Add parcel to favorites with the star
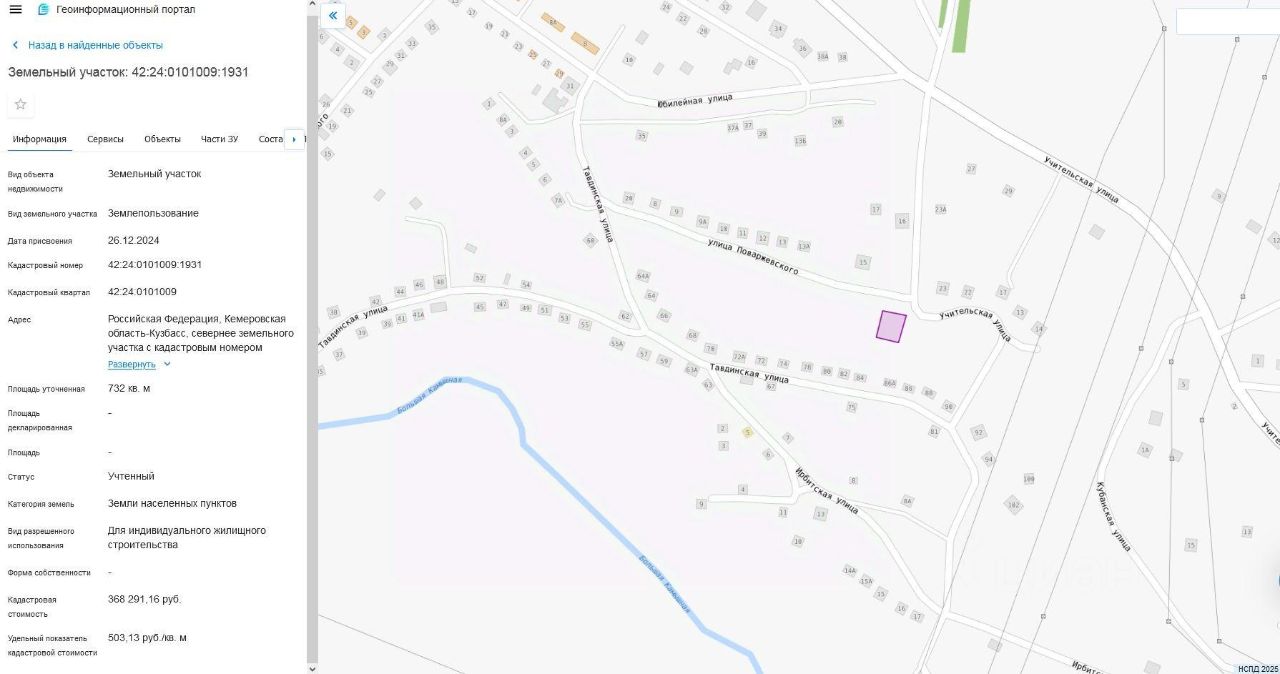The width and height of the screenshot is (1280, 674). (20, 104)
